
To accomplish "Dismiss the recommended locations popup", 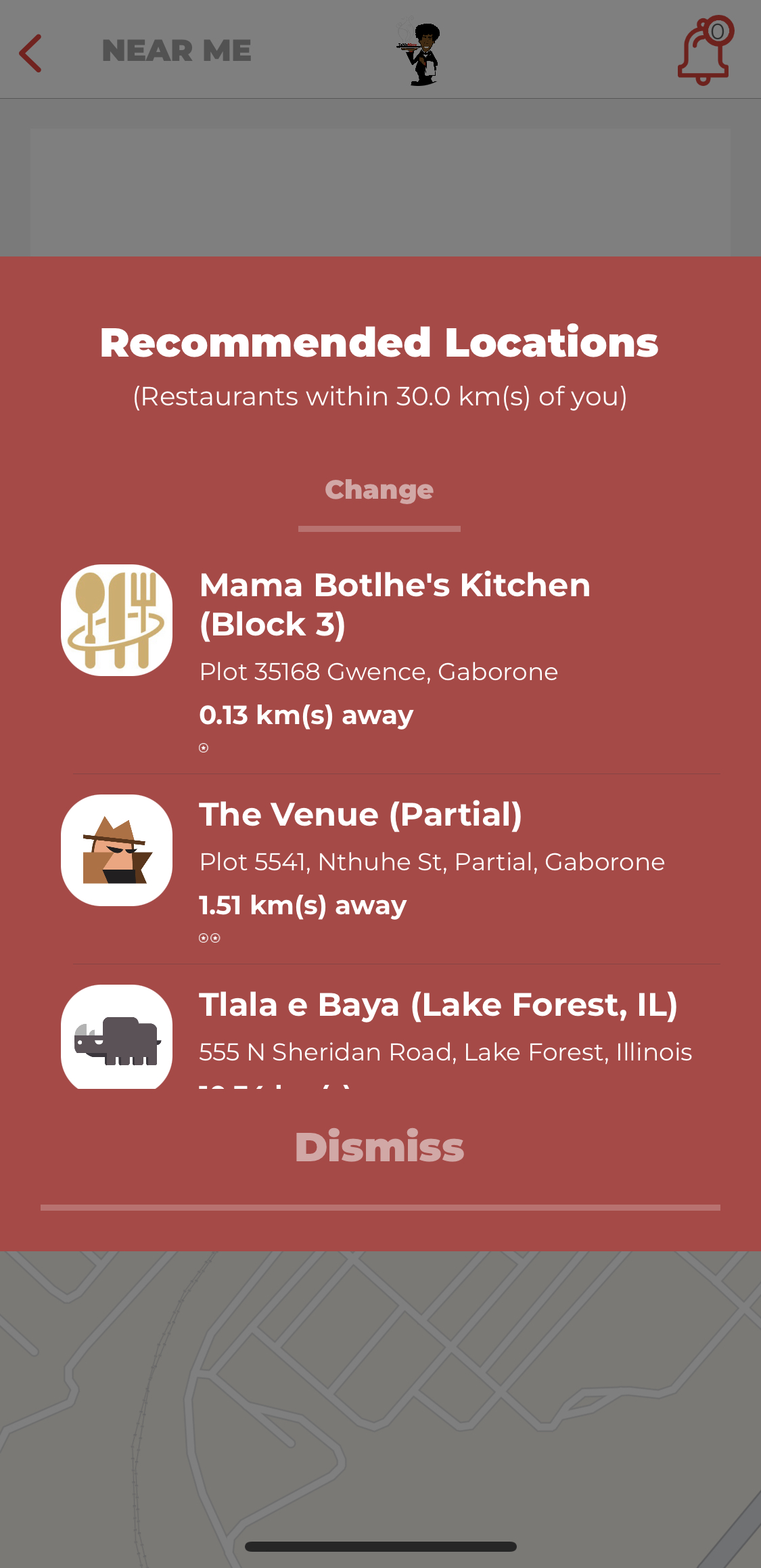I will pos(379,1146).
